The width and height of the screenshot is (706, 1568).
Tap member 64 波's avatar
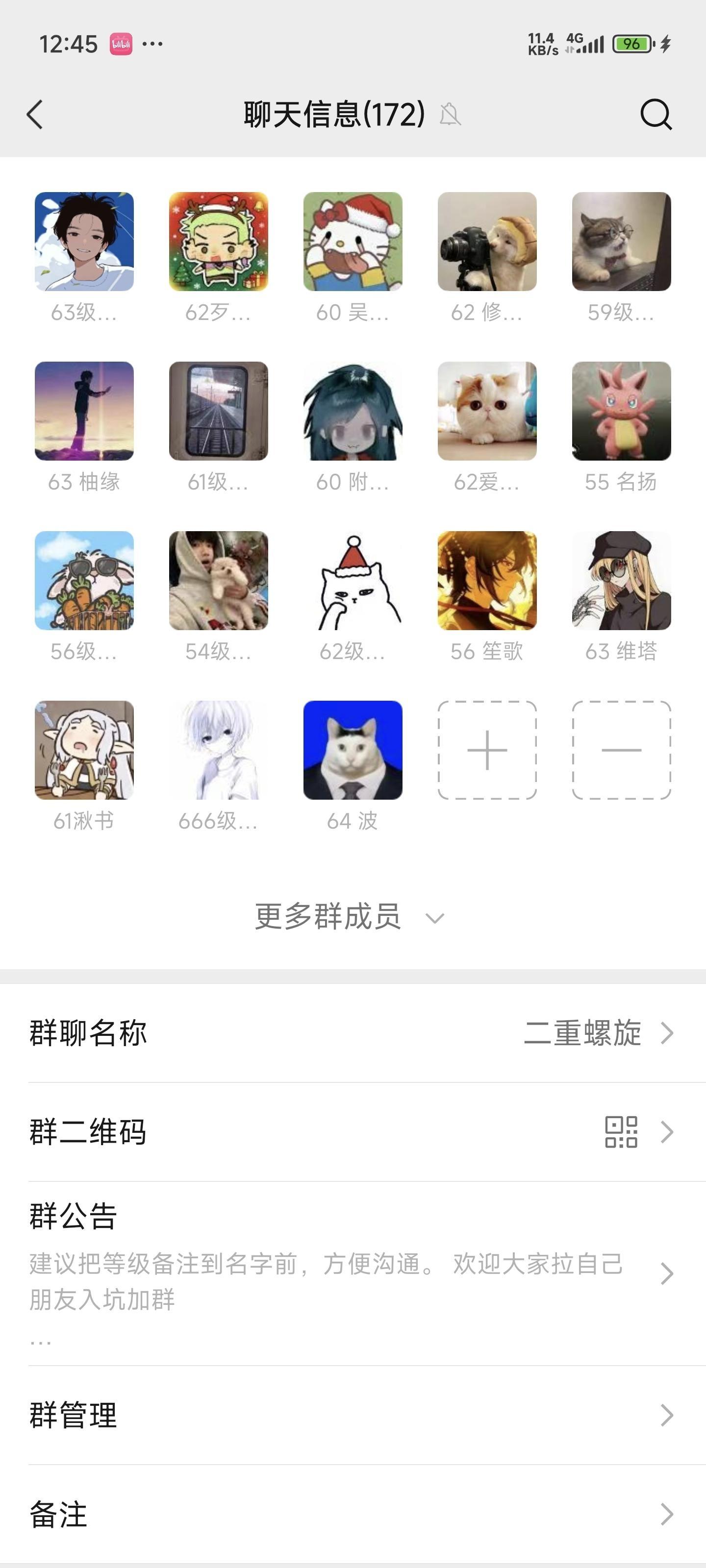coord(353,750)
